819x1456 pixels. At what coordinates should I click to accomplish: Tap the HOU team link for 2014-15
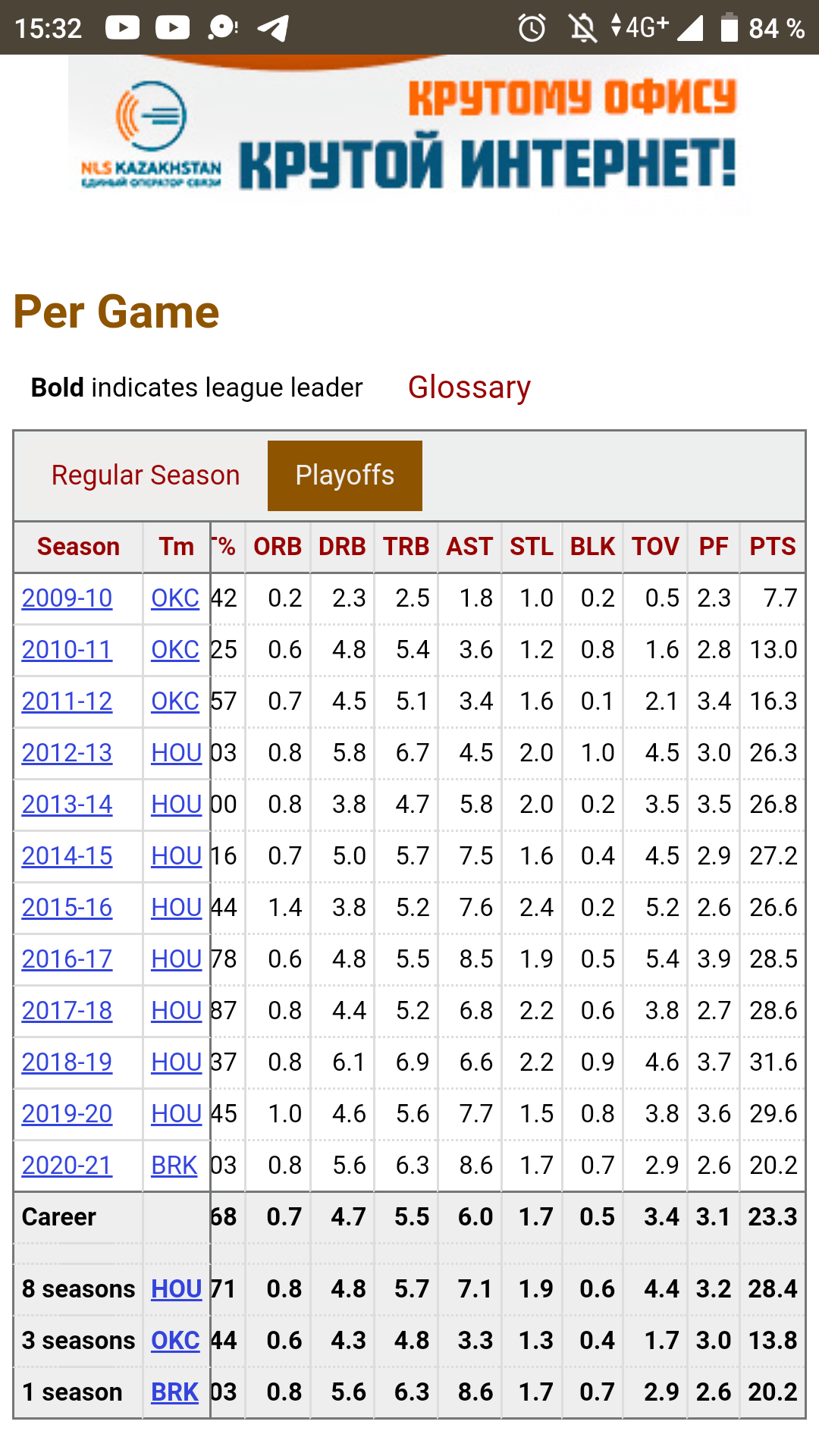pos(177,856)
